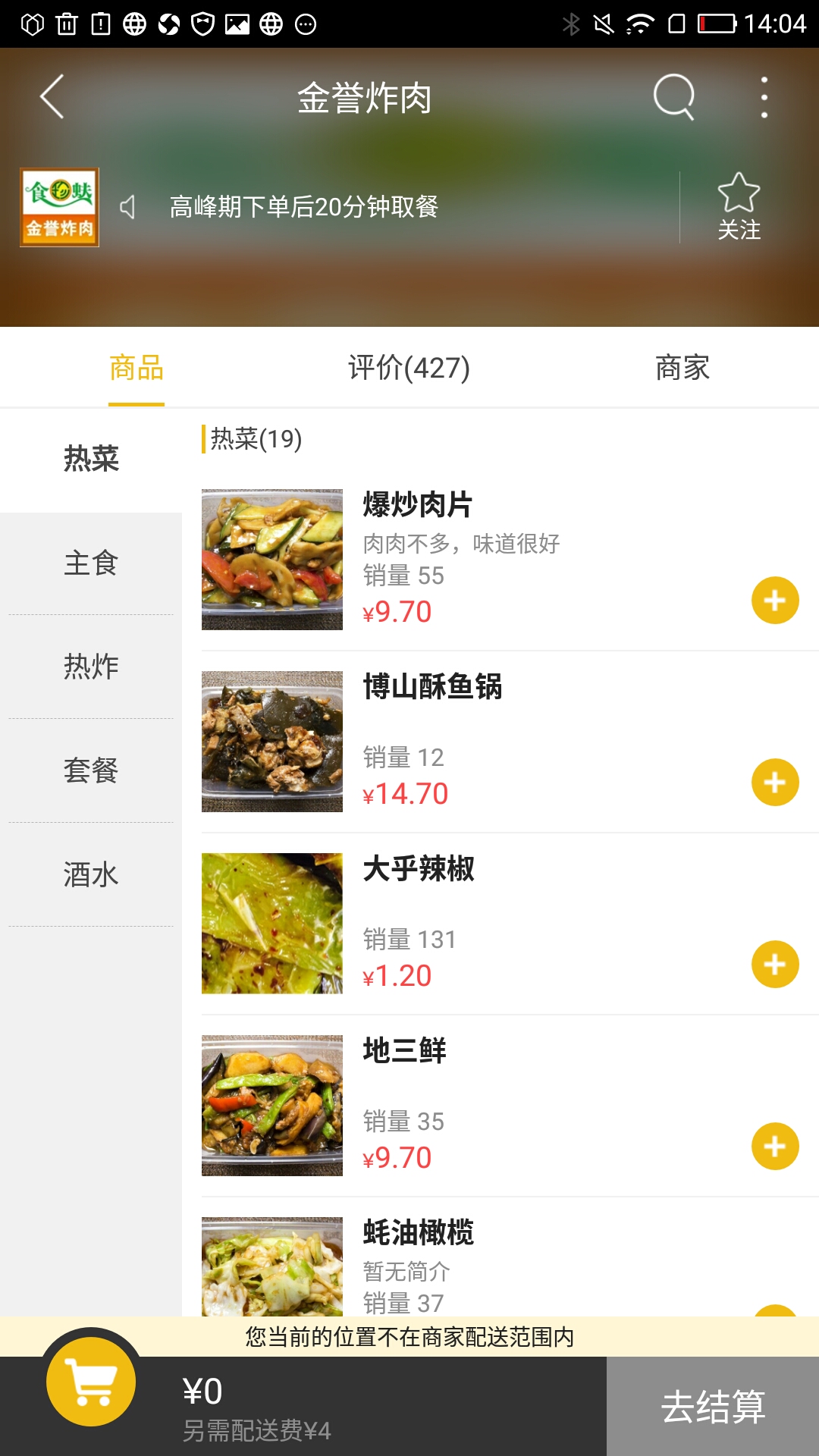Screen dimensions: 819x1456
Task: Open the 商家 tab
Action: click(682, 367)
